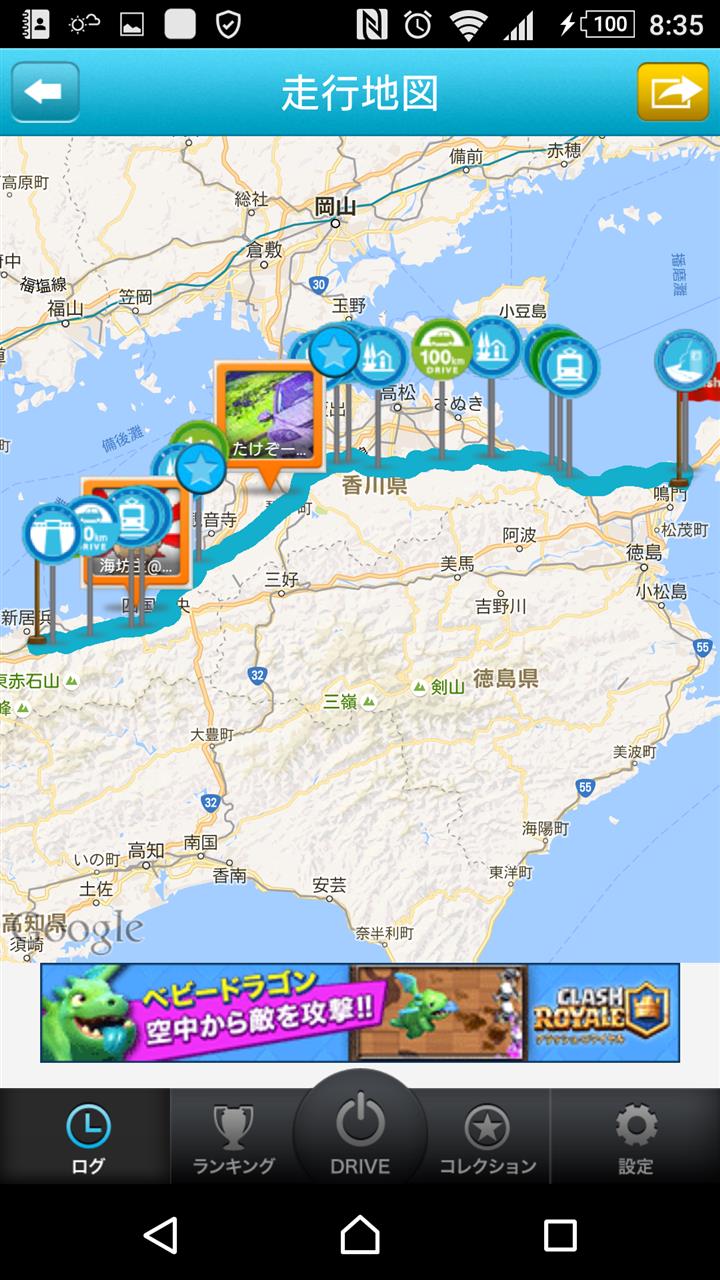Open the Clash Royale ad banner
Screen dimensions: 720x1280
pyautogui.click(x=360, y=1012)
